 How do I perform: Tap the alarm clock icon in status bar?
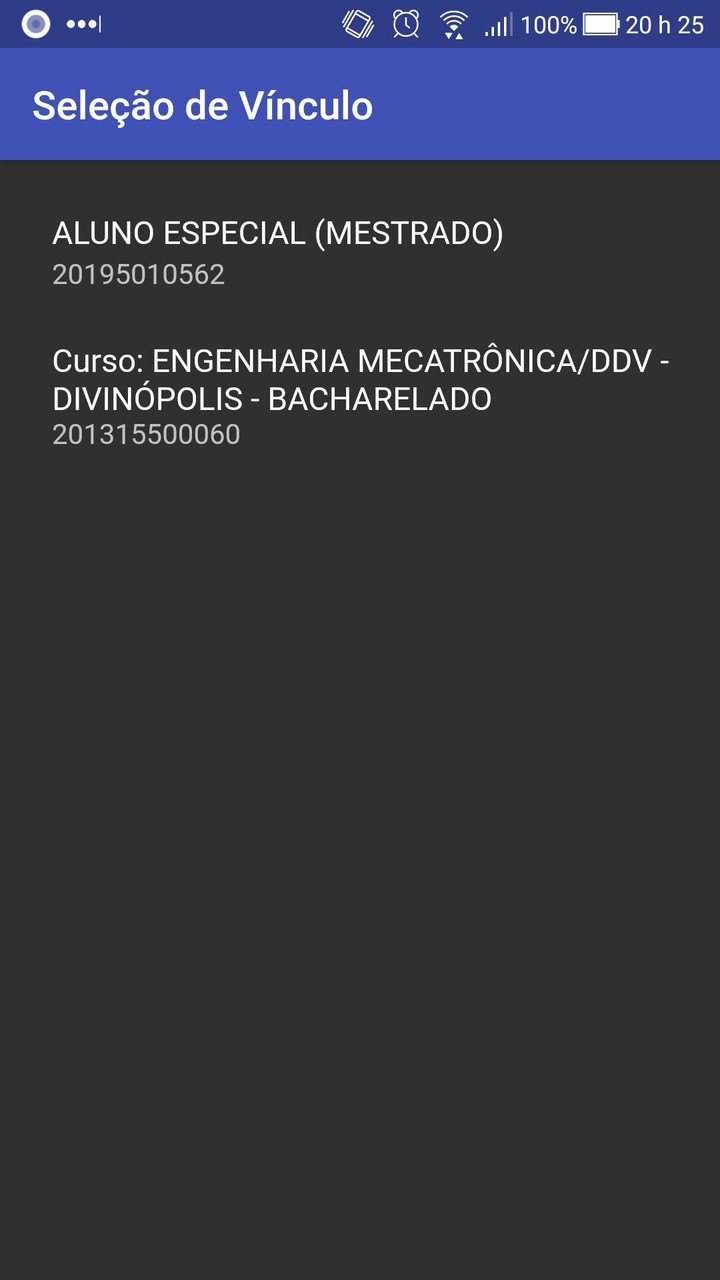[406, 24]
